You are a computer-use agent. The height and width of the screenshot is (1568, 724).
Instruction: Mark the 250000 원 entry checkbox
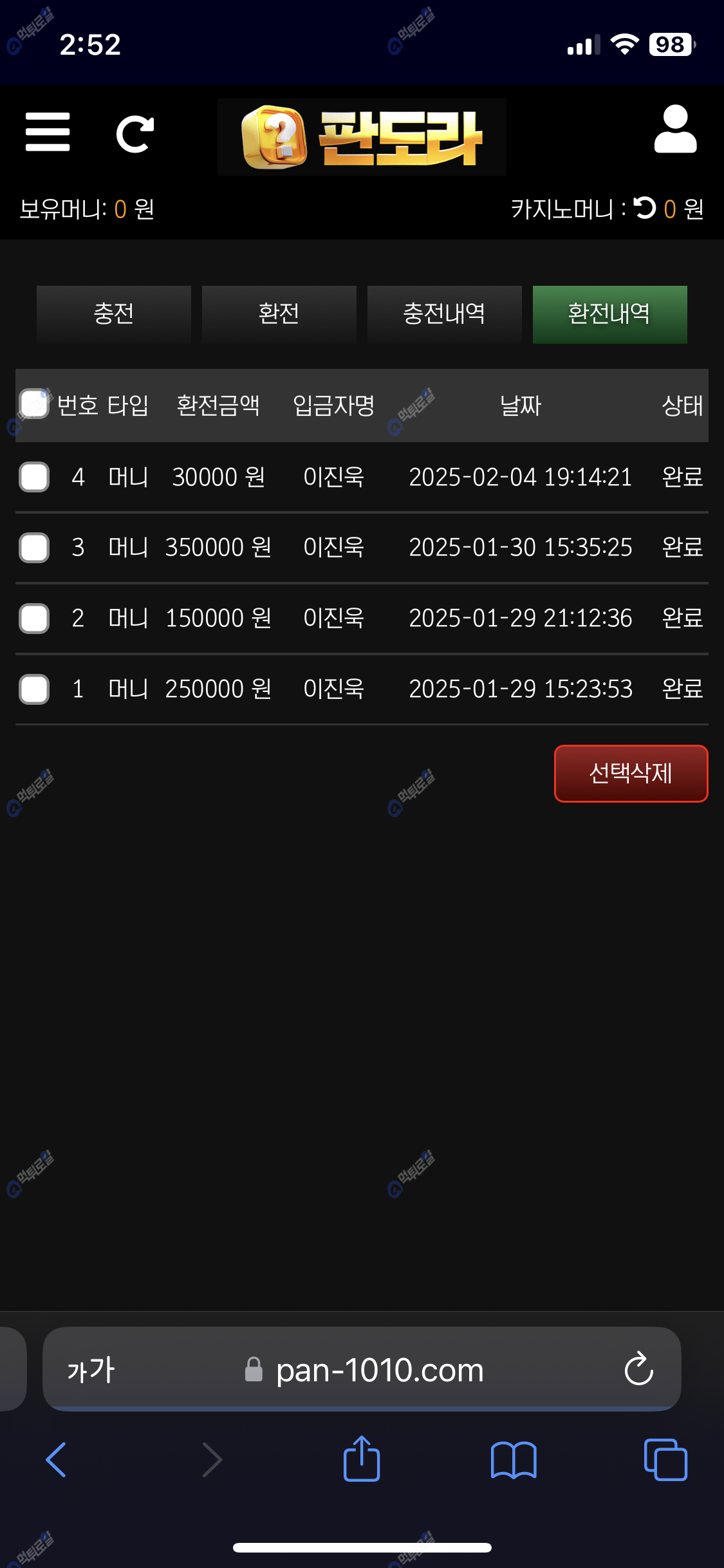(34, 689)
